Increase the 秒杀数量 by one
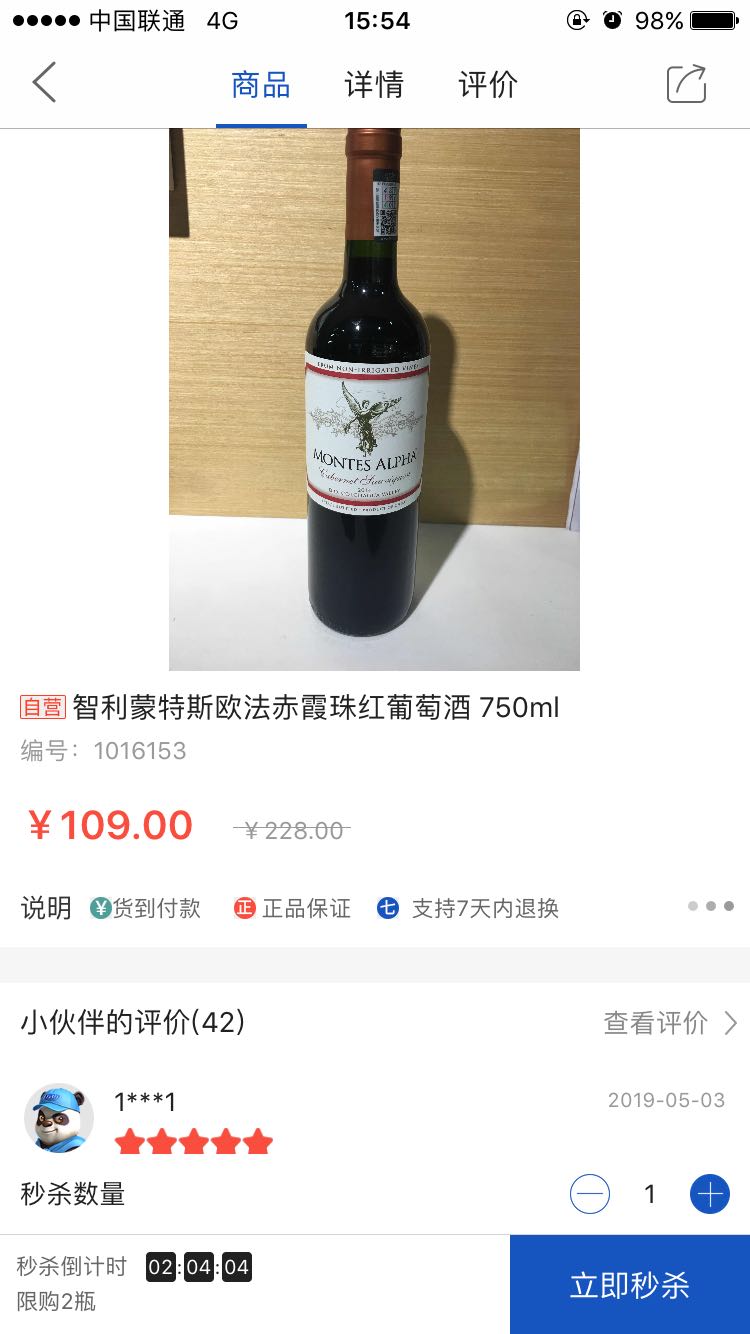This screenshot has width=750, height=1334. pos(710,1194)
